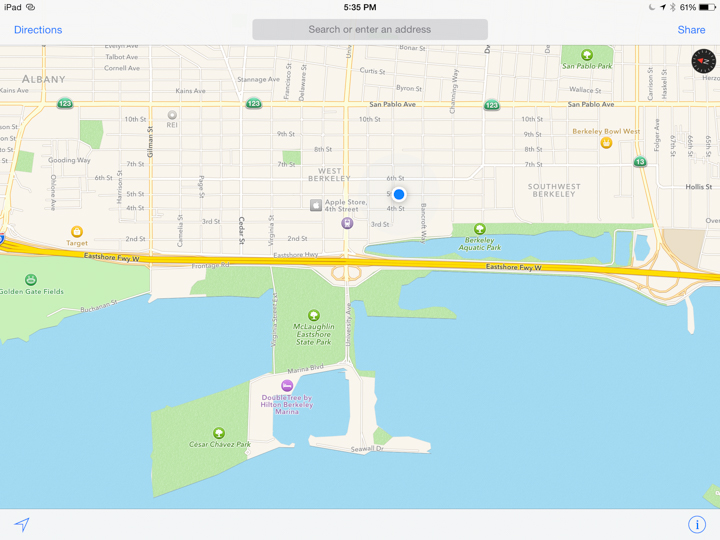Reset map orientation with the compass
This screenshot has height=540, width=720.
[x=703, y=61]
